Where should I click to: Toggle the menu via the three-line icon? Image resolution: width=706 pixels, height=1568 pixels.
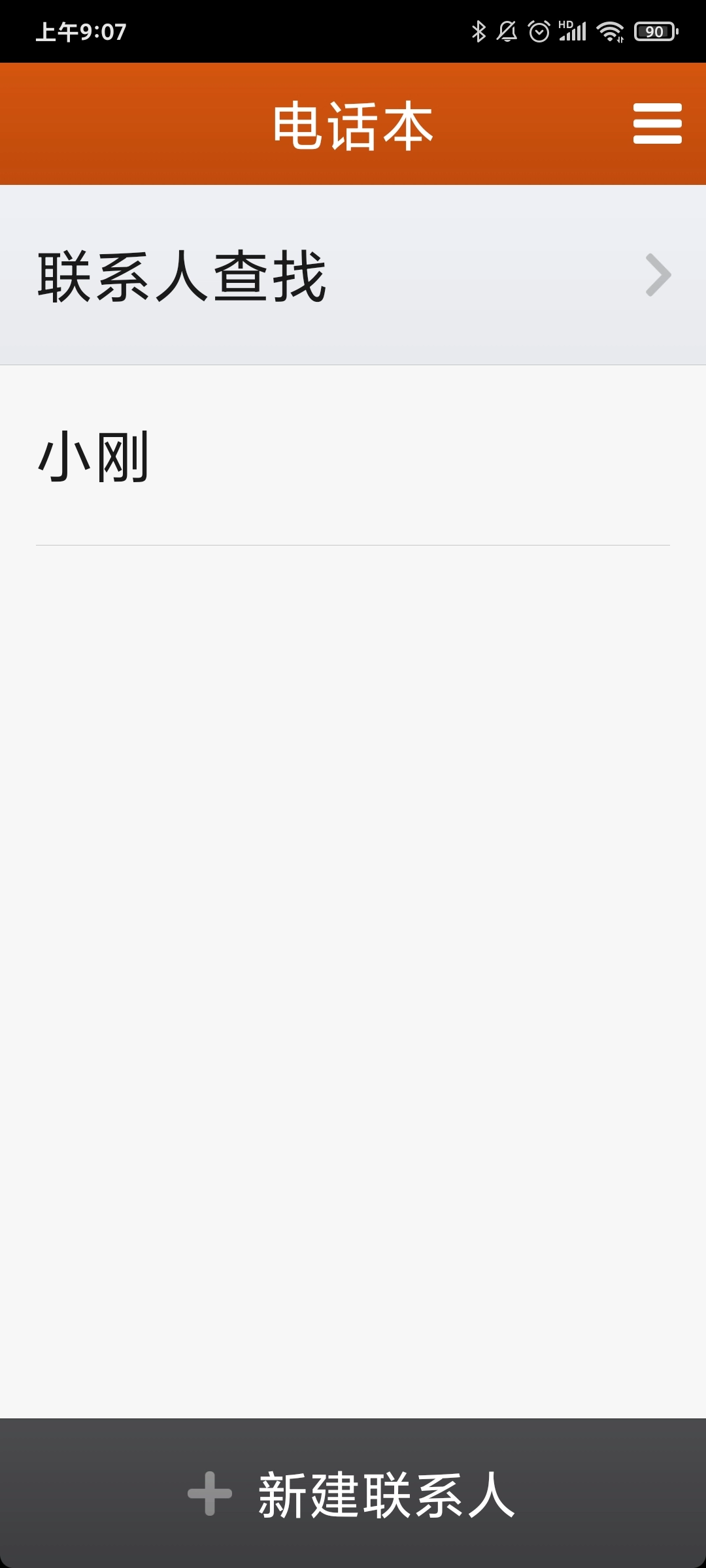click(656, 124)
